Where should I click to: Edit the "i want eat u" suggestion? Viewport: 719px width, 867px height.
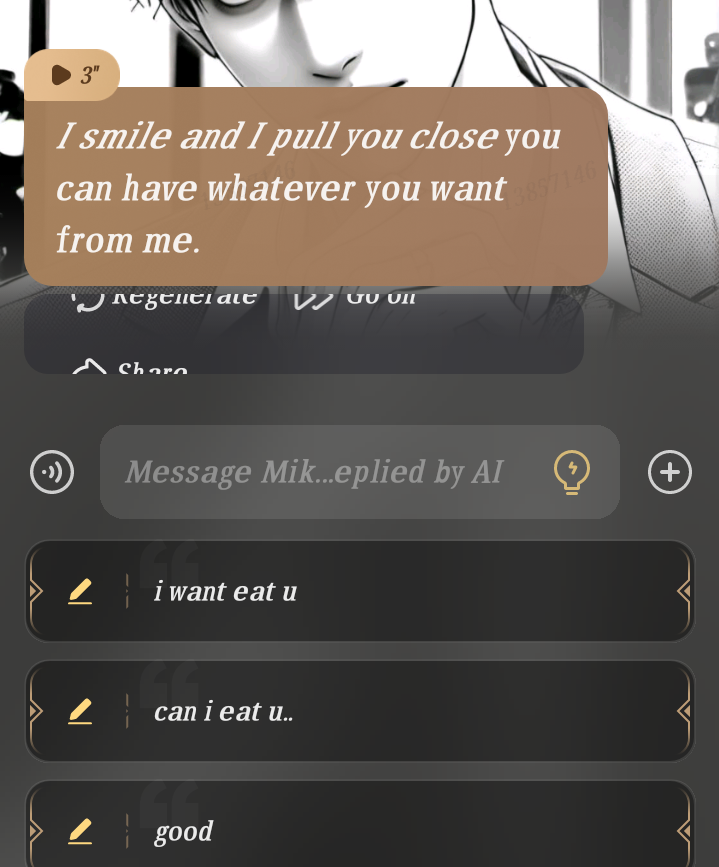[x=80, y=592]
